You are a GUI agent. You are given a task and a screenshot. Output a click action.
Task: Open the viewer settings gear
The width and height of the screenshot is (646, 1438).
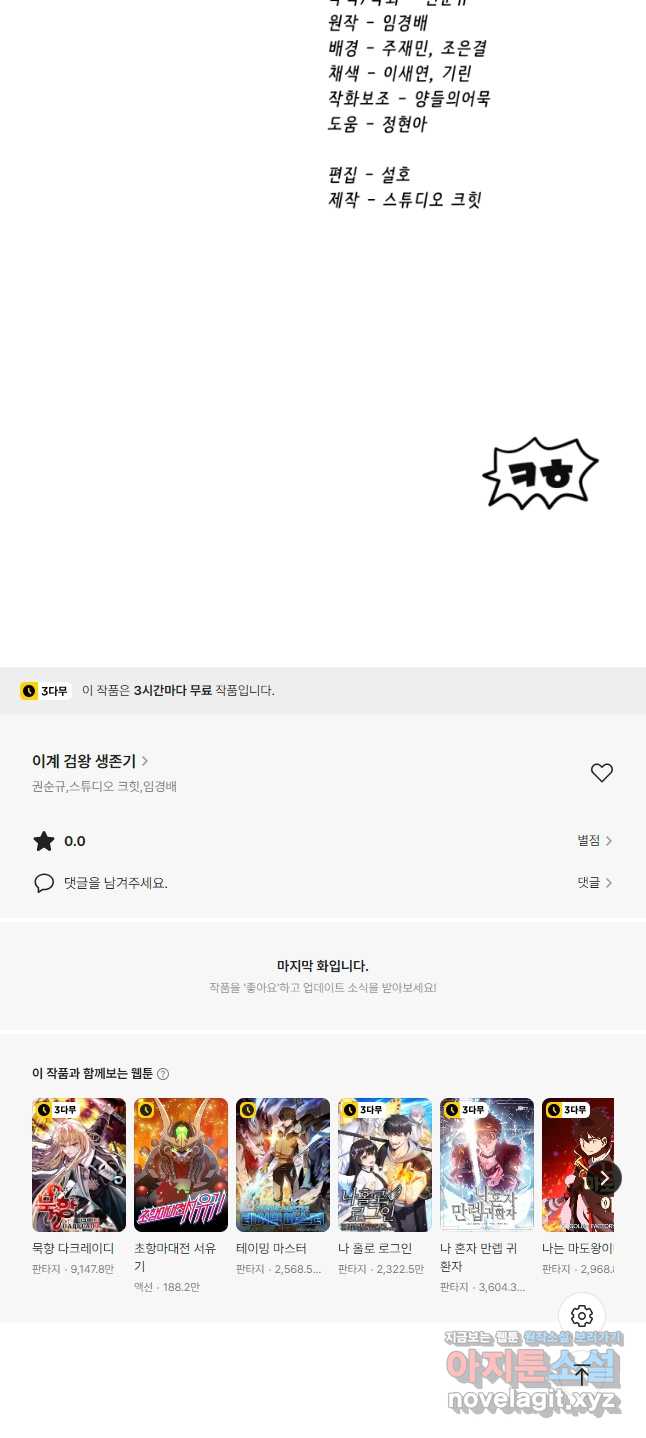point(582,1316)
